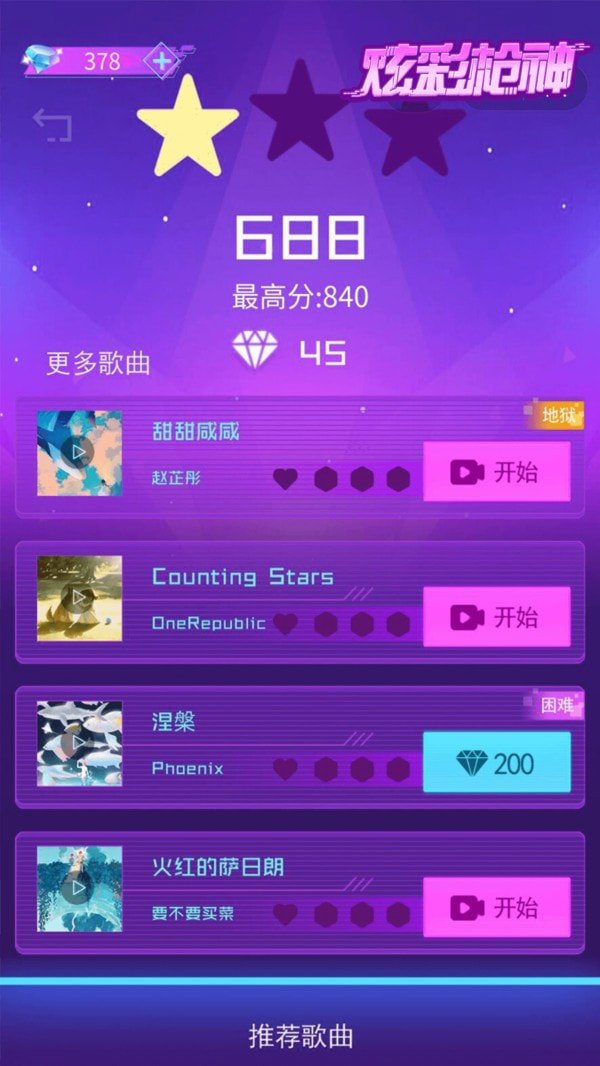
Task: Preview Counting Stars from its cover art
Action: 79,598
